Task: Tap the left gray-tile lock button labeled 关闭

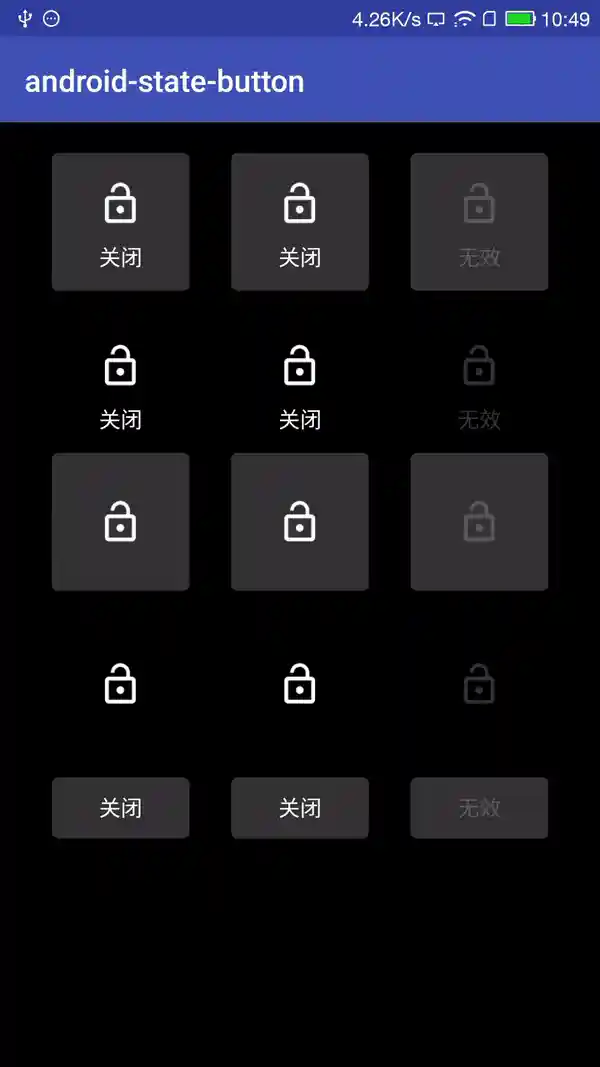Action: pyautogui.click(x=120, y=222)
